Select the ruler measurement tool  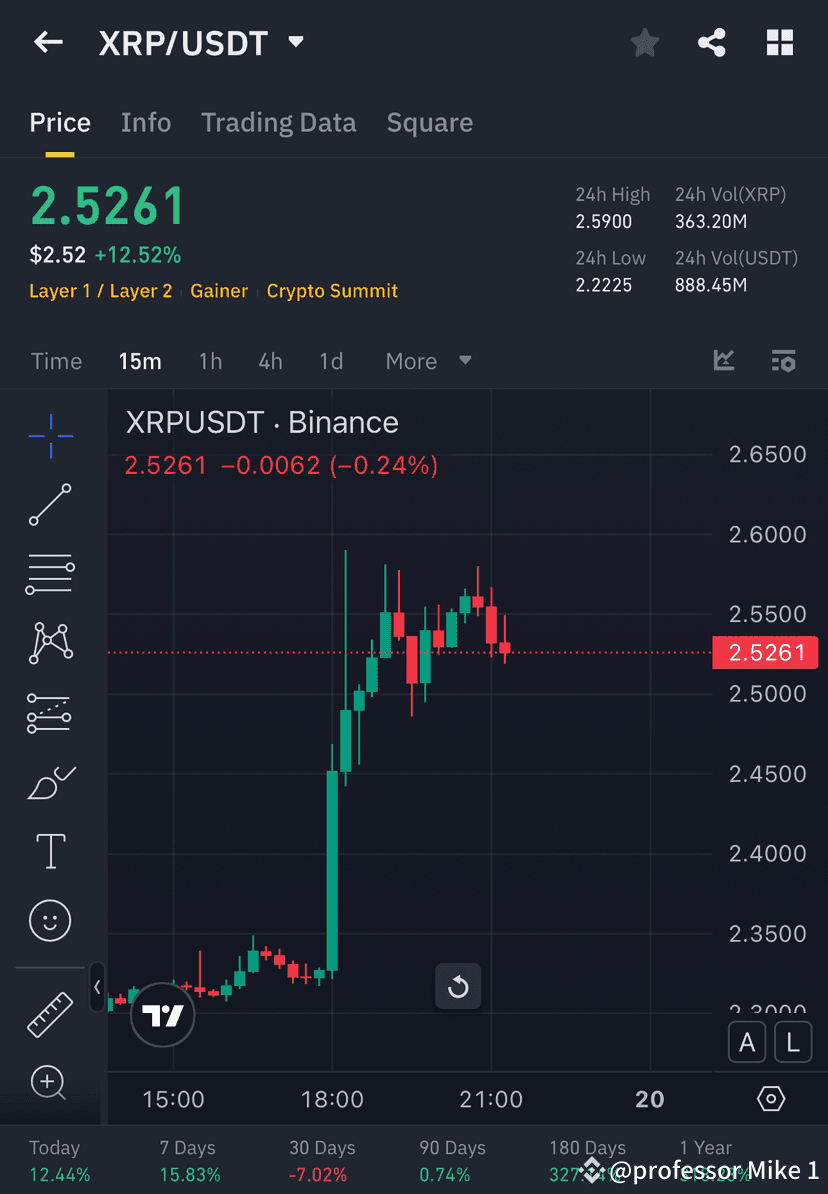click(50, 1013)
